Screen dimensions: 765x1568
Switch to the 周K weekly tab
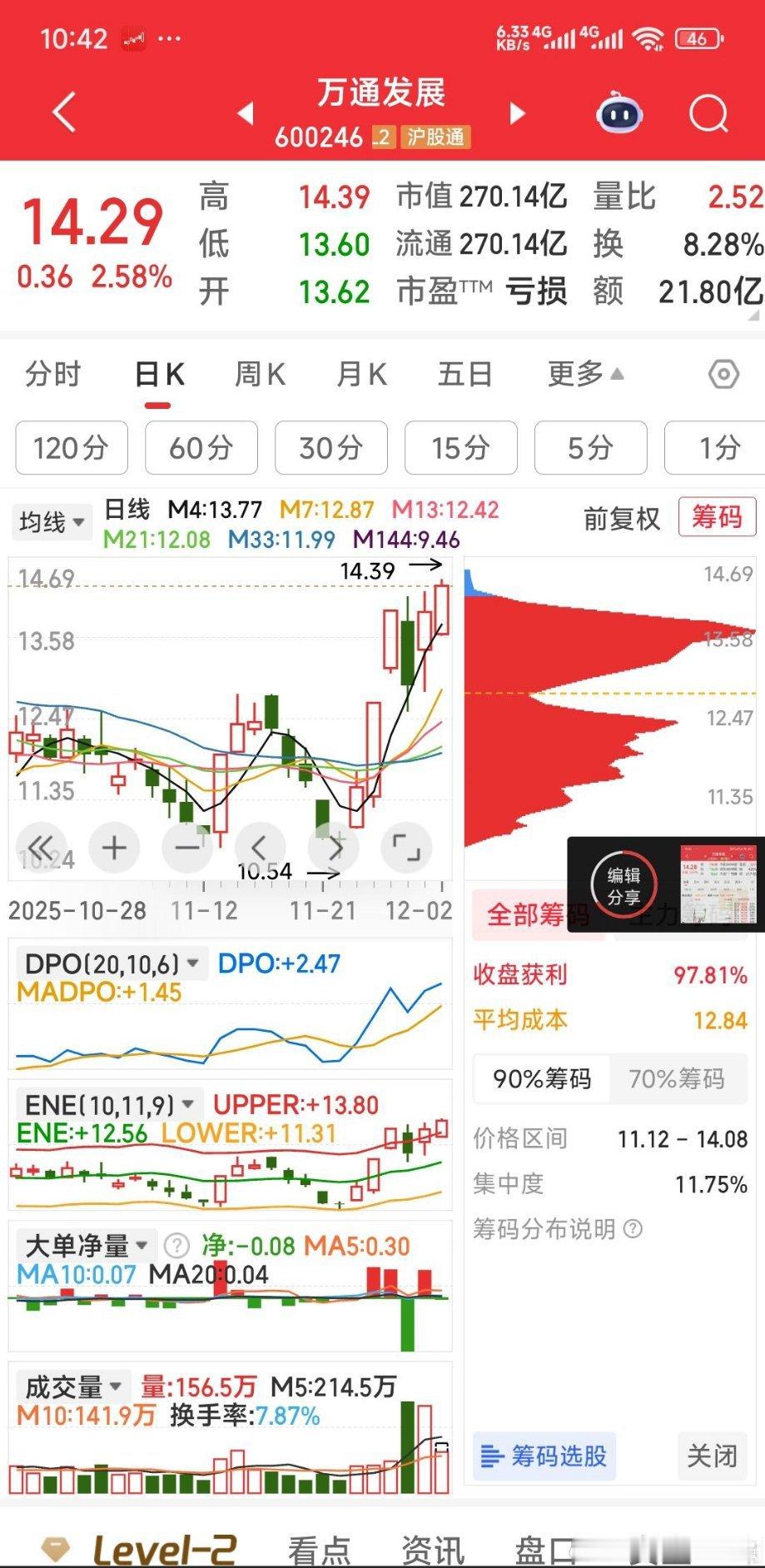coord(259,375)
